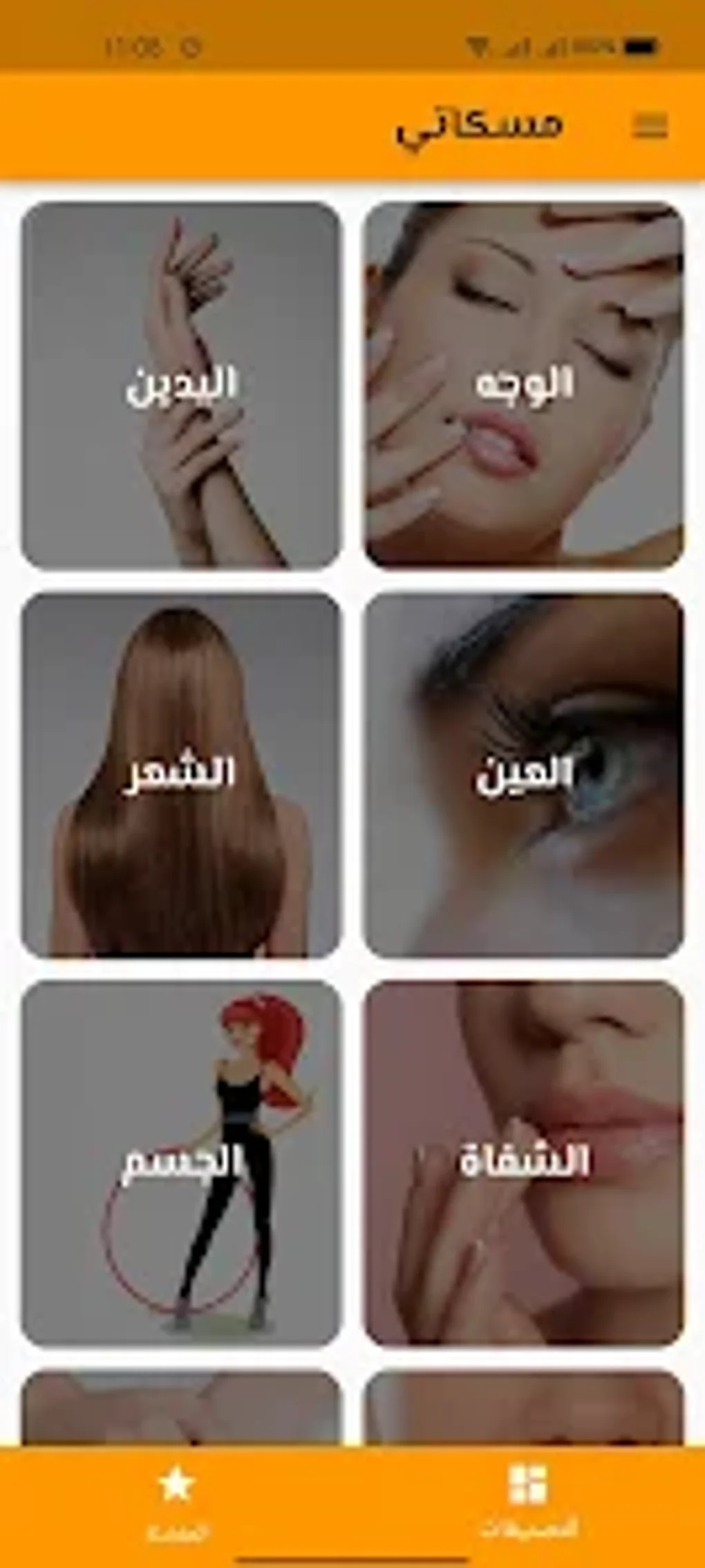This screenshot has height=1568, width=705.
Task: Open the الوجه (face) category
Action: coord(524,385)
